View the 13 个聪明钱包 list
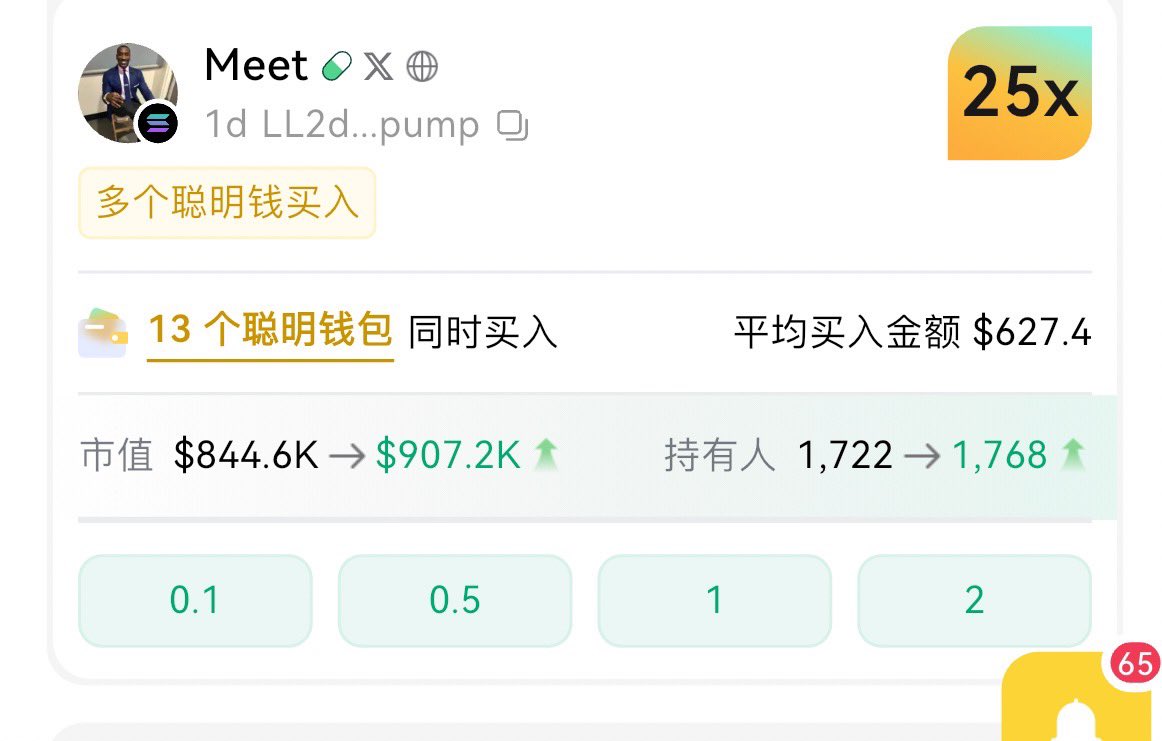 [270, 330]
